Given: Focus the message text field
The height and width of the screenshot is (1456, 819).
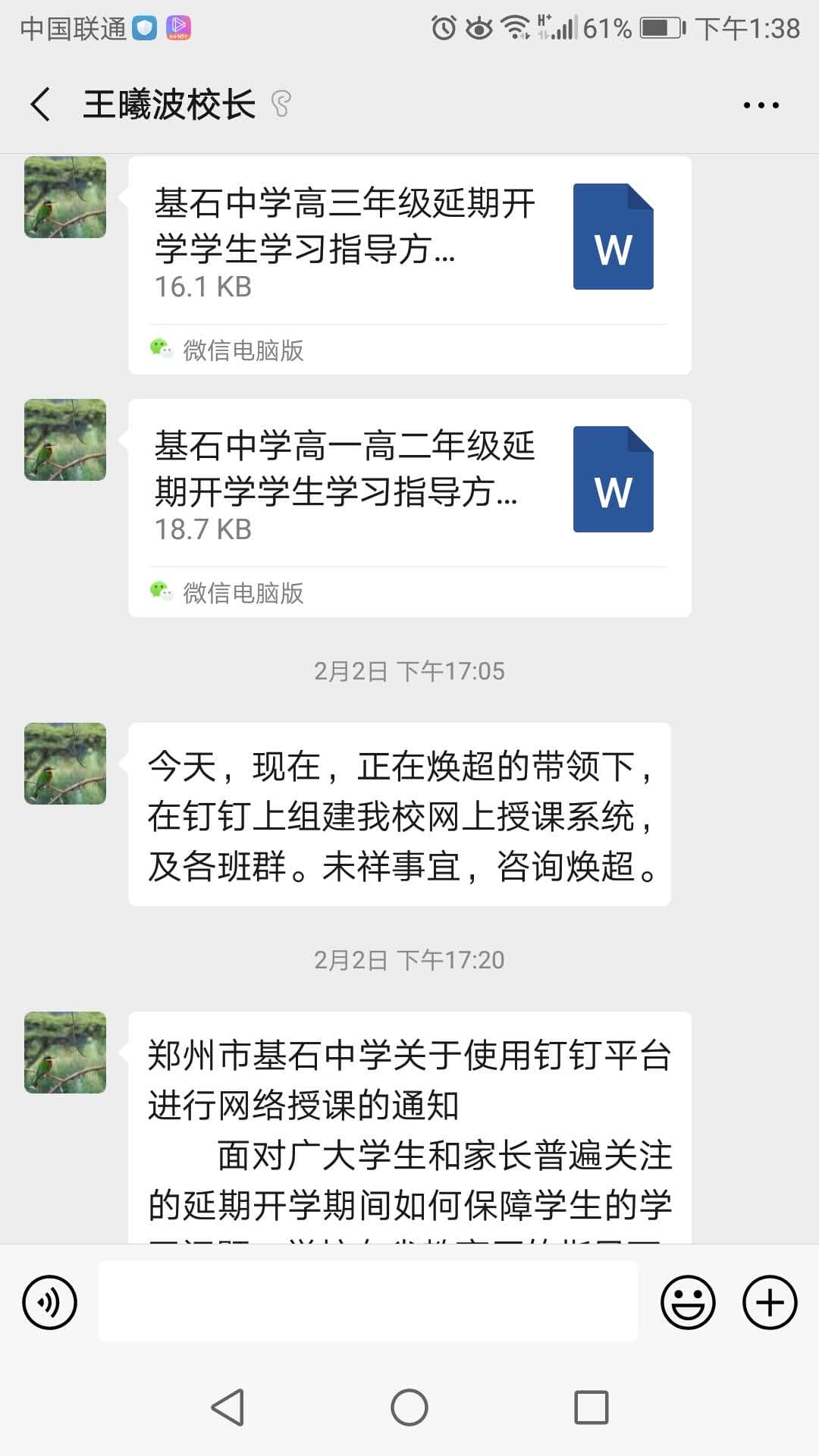Looking at the screenshot, I should (368, 1302).
